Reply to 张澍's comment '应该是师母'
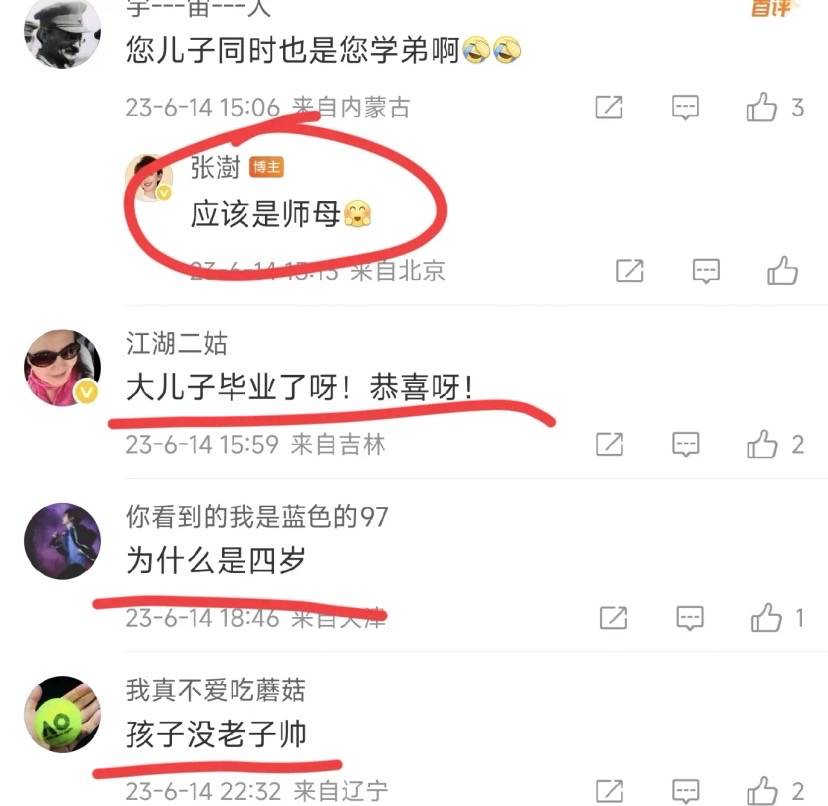The height and width of the screenshot is (806, 828). pos(707,270)
